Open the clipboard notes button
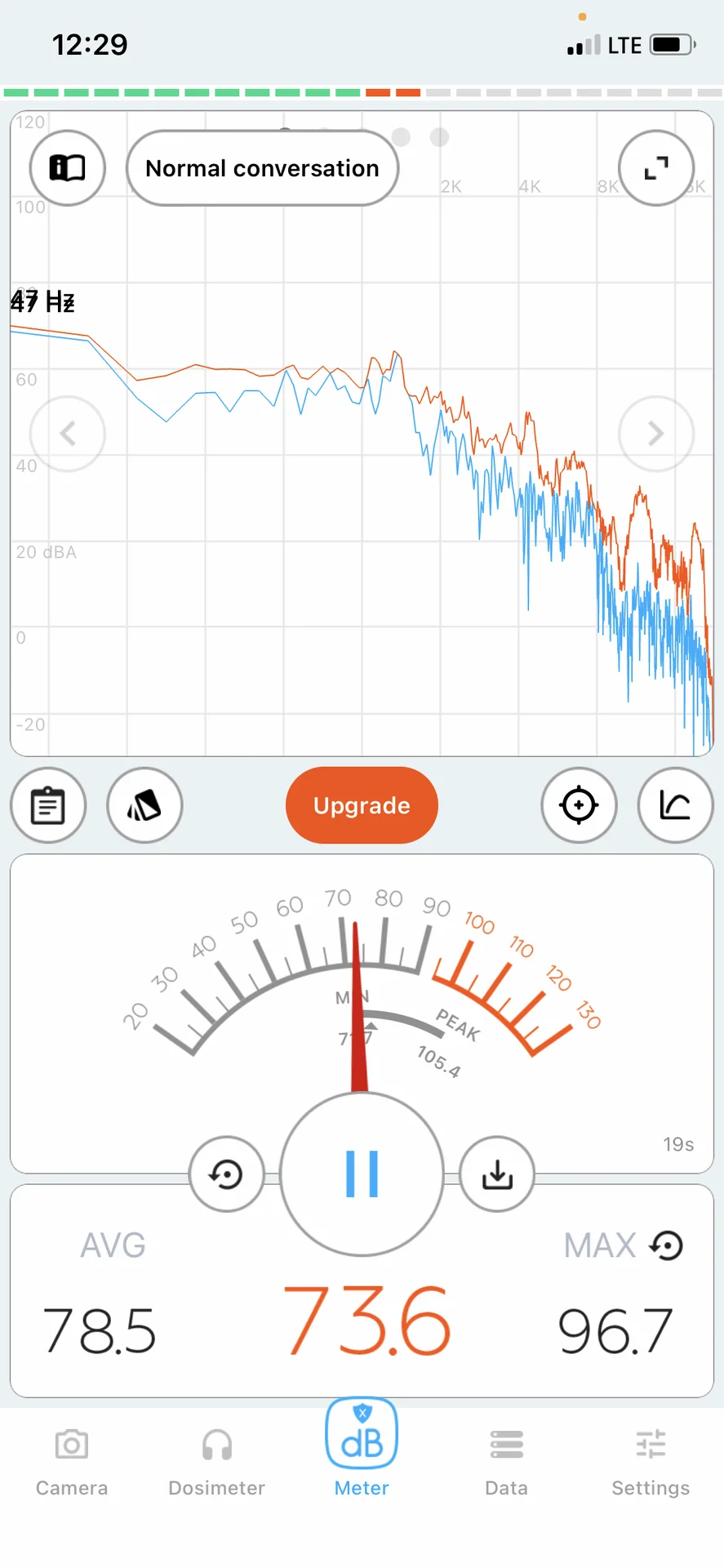This screenshot has width=724, height=1568. pos(48,806)
